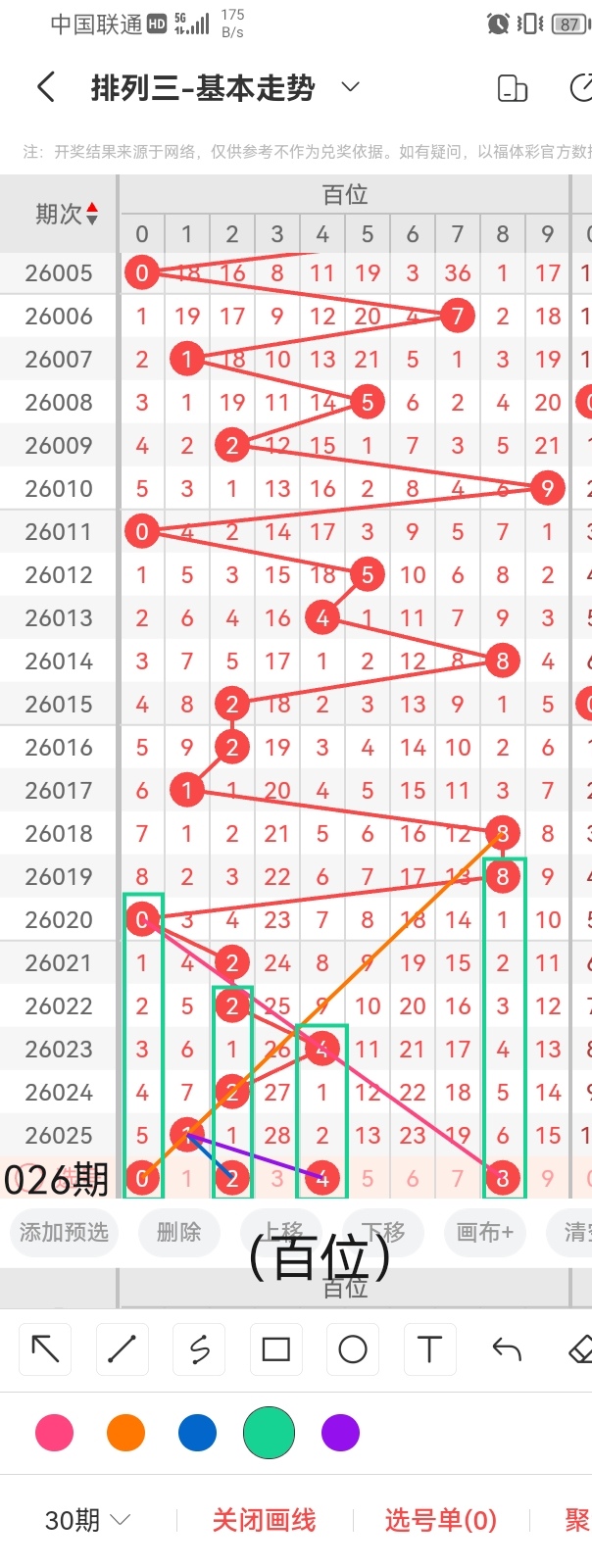This screenshot has width=592, height=1568.
Task: Choose the freehand curve tool
Action: click(199, 1349)
